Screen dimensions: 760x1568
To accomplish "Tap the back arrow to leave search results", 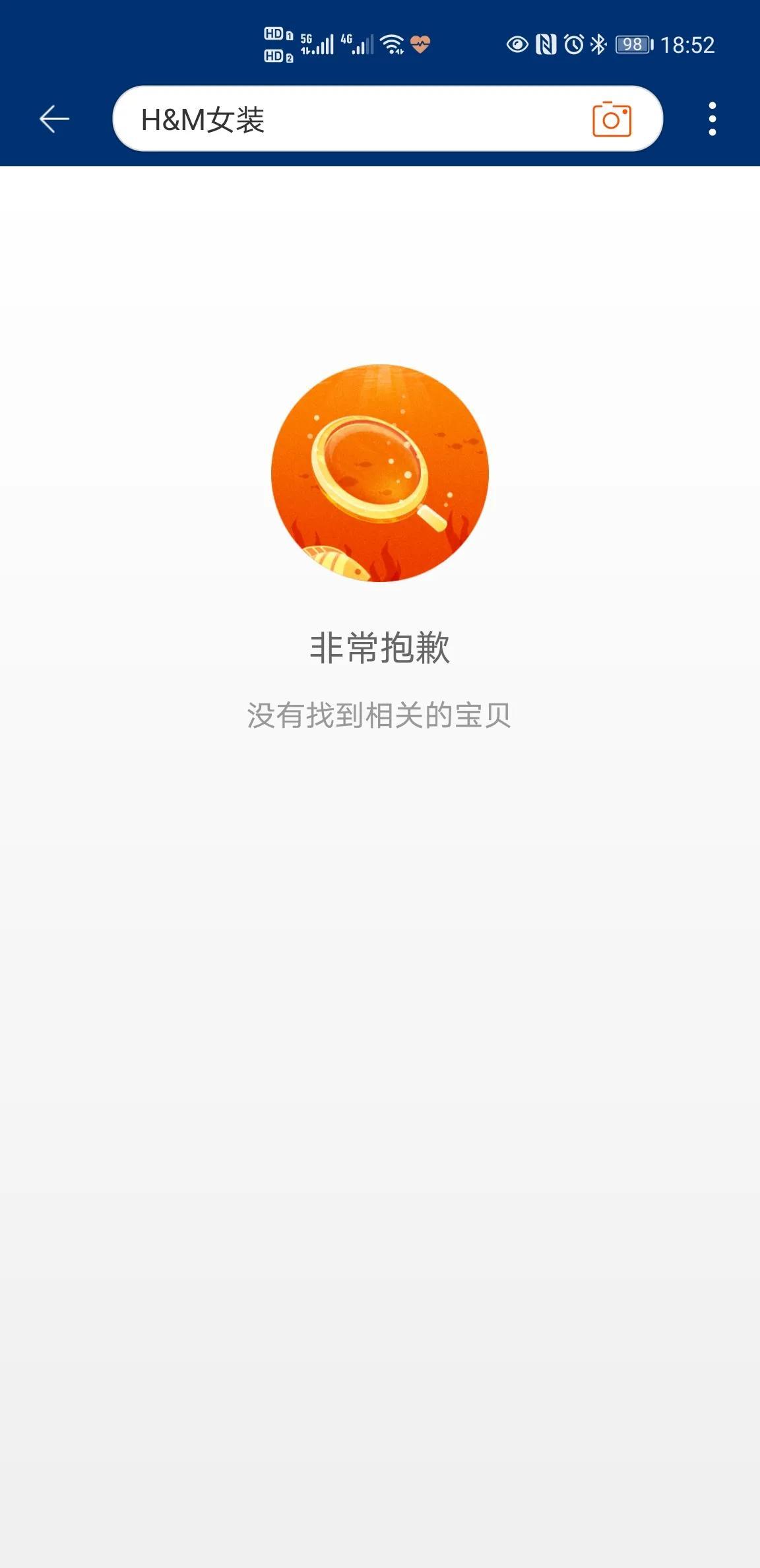I will click(x=54, y=119).
